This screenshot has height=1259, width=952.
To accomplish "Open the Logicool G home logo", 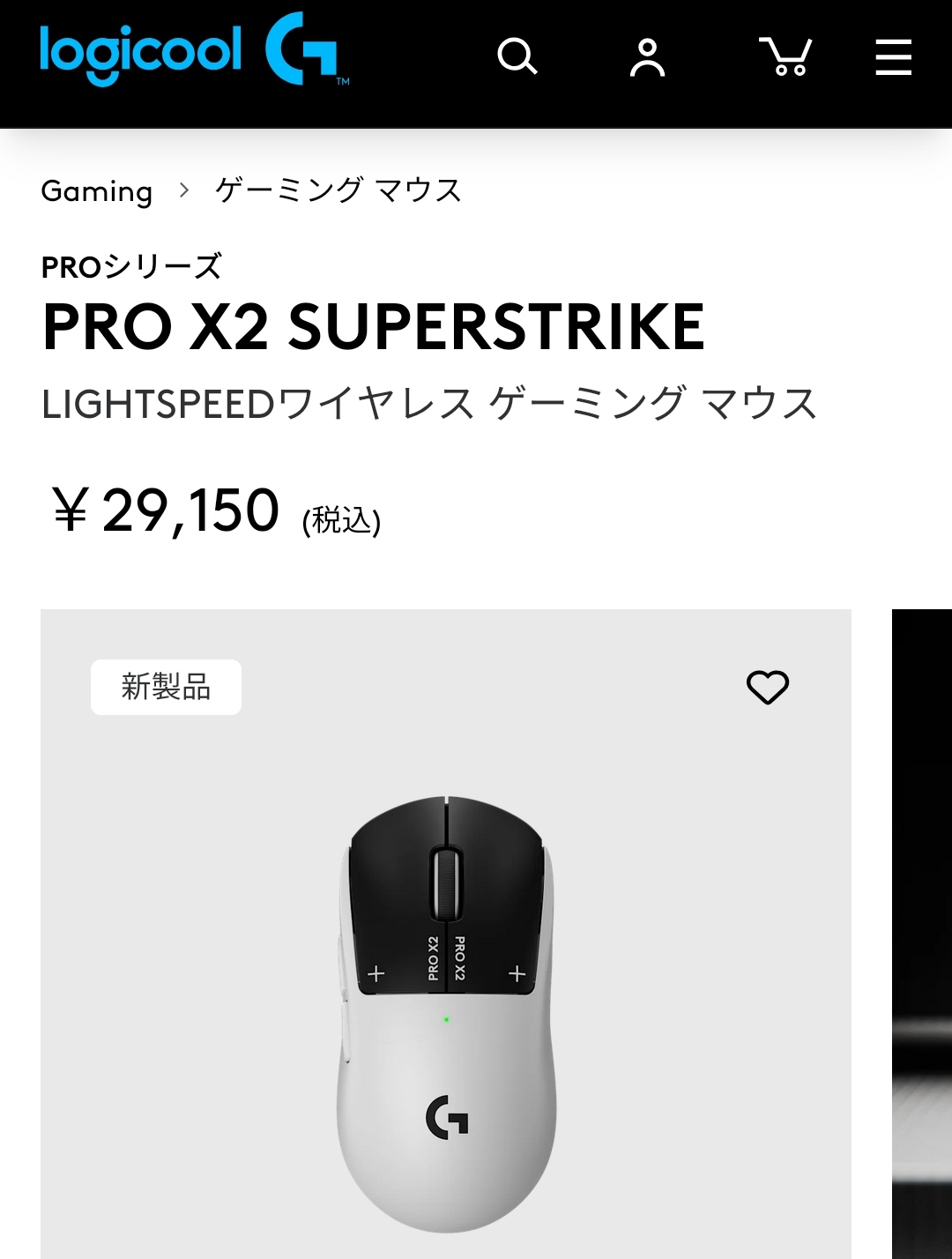I will [194, 53].
